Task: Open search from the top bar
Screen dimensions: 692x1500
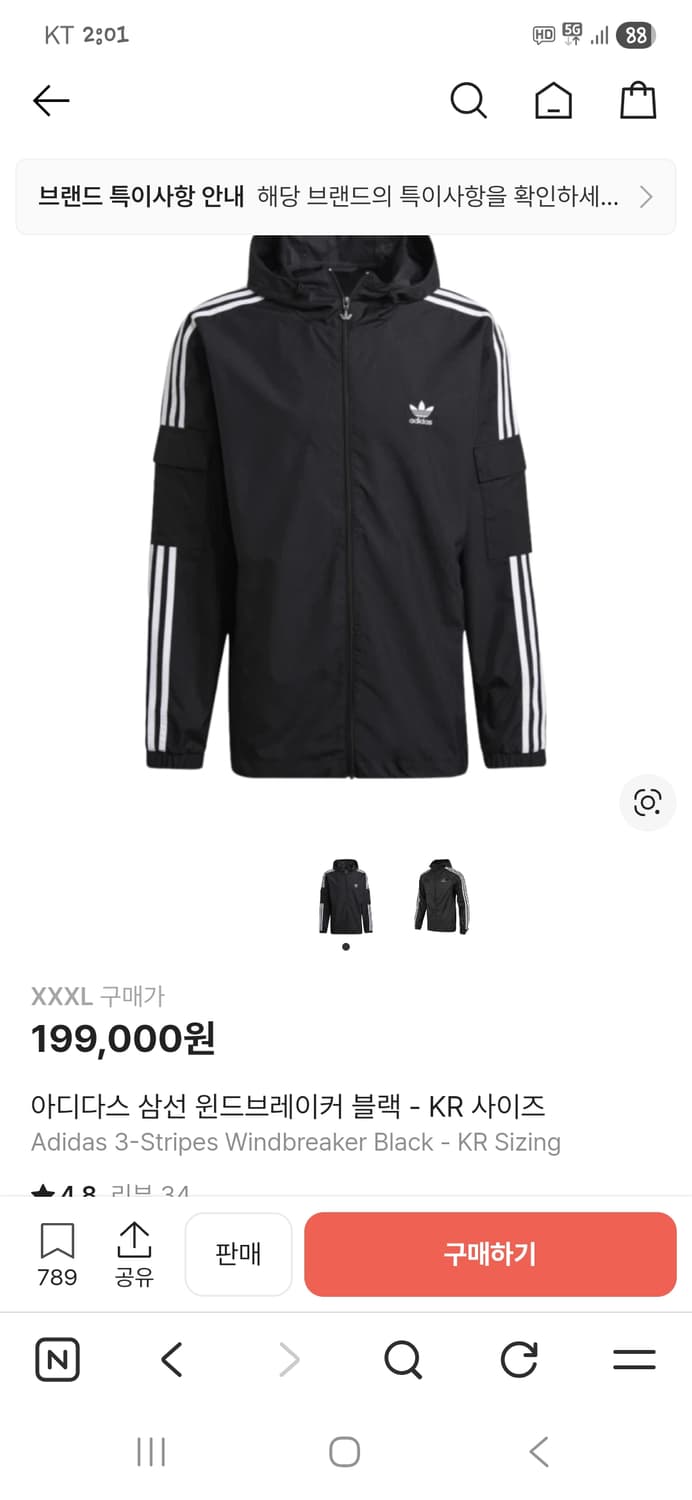Action: 468,100
